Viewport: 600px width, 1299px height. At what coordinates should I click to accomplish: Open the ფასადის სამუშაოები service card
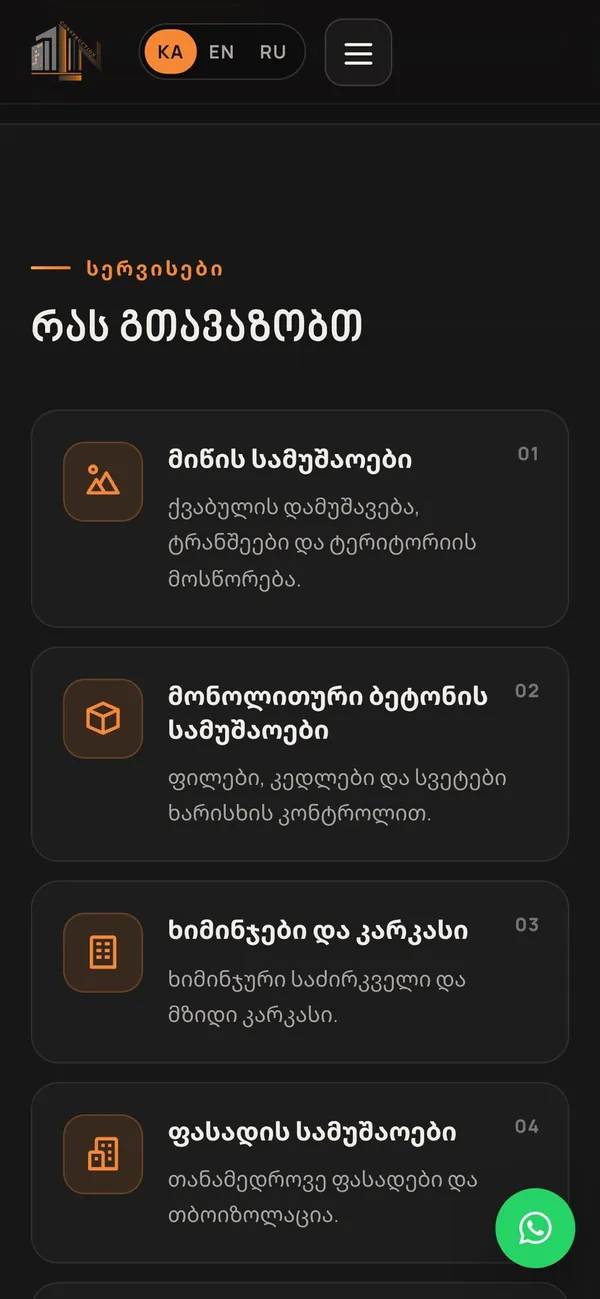pyautogui.click(x=300, y=1173)
